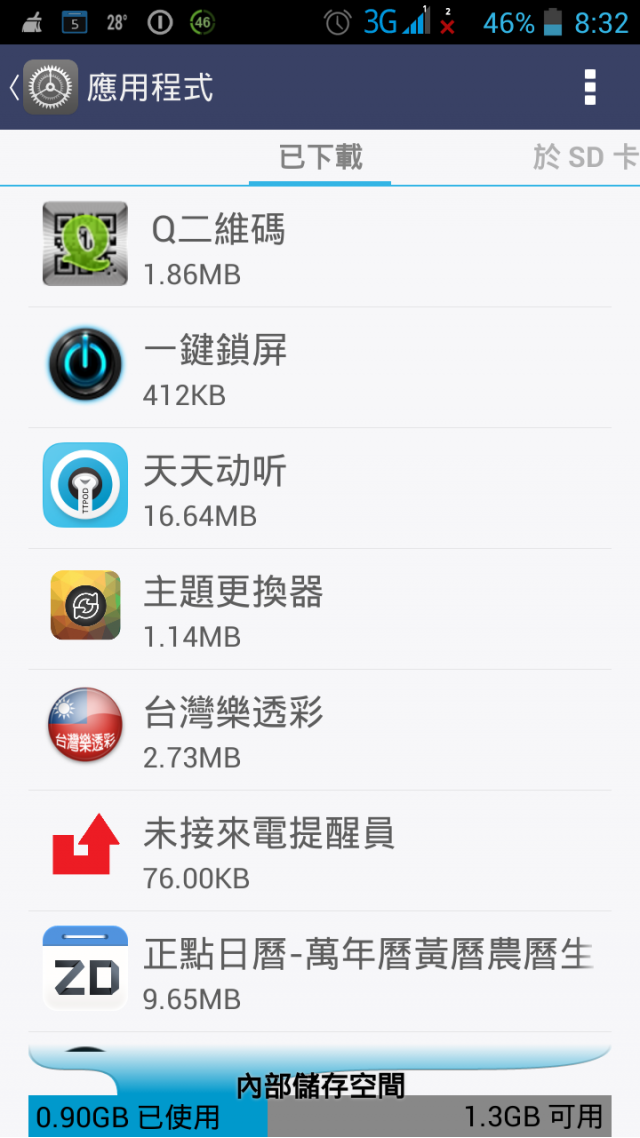
Task: Open 未接來電提醒員 app info
Action: click(x=320, y=851)
